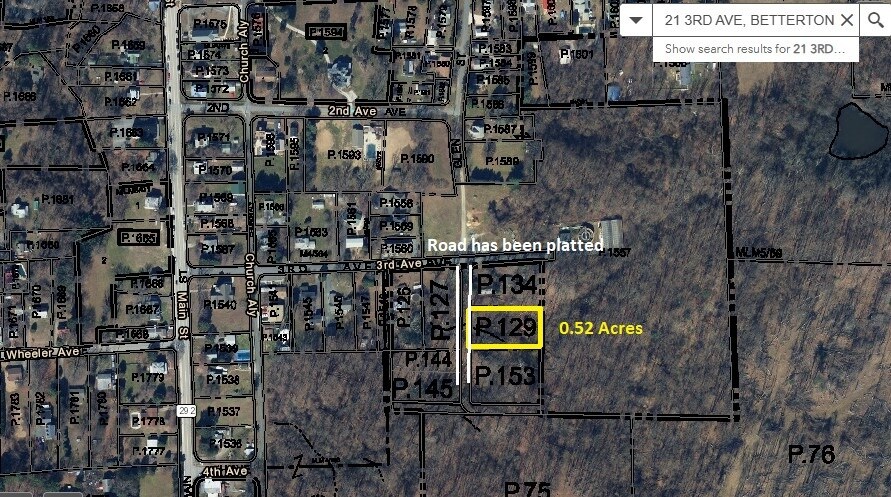The image size is (891, 497).
Task: Select 'Show search results for 21 3RD…' suggestion
Action: [755, 49]
